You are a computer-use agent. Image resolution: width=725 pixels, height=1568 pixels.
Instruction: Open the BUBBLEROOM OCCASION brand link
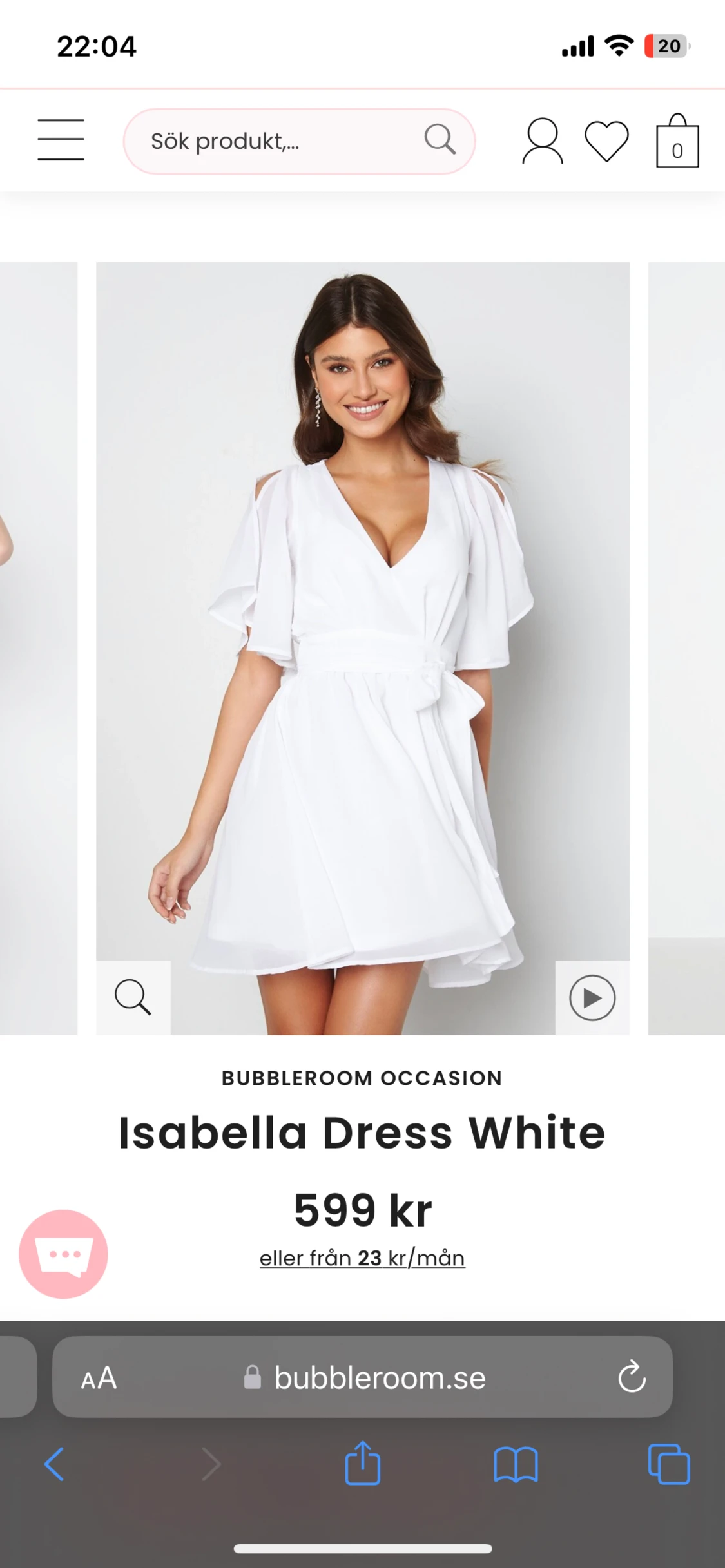tap(362, 1078)
